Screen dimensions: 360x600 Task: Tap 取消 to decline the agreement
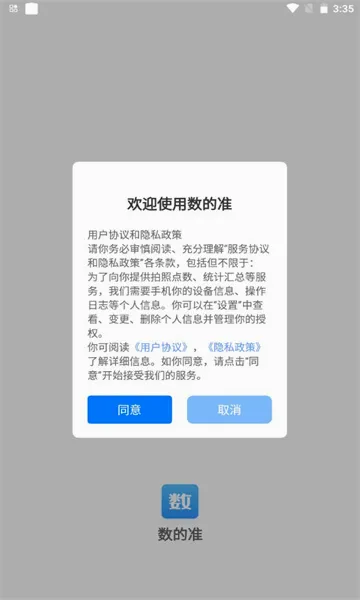pyautogui.click(x=230, y=409)
